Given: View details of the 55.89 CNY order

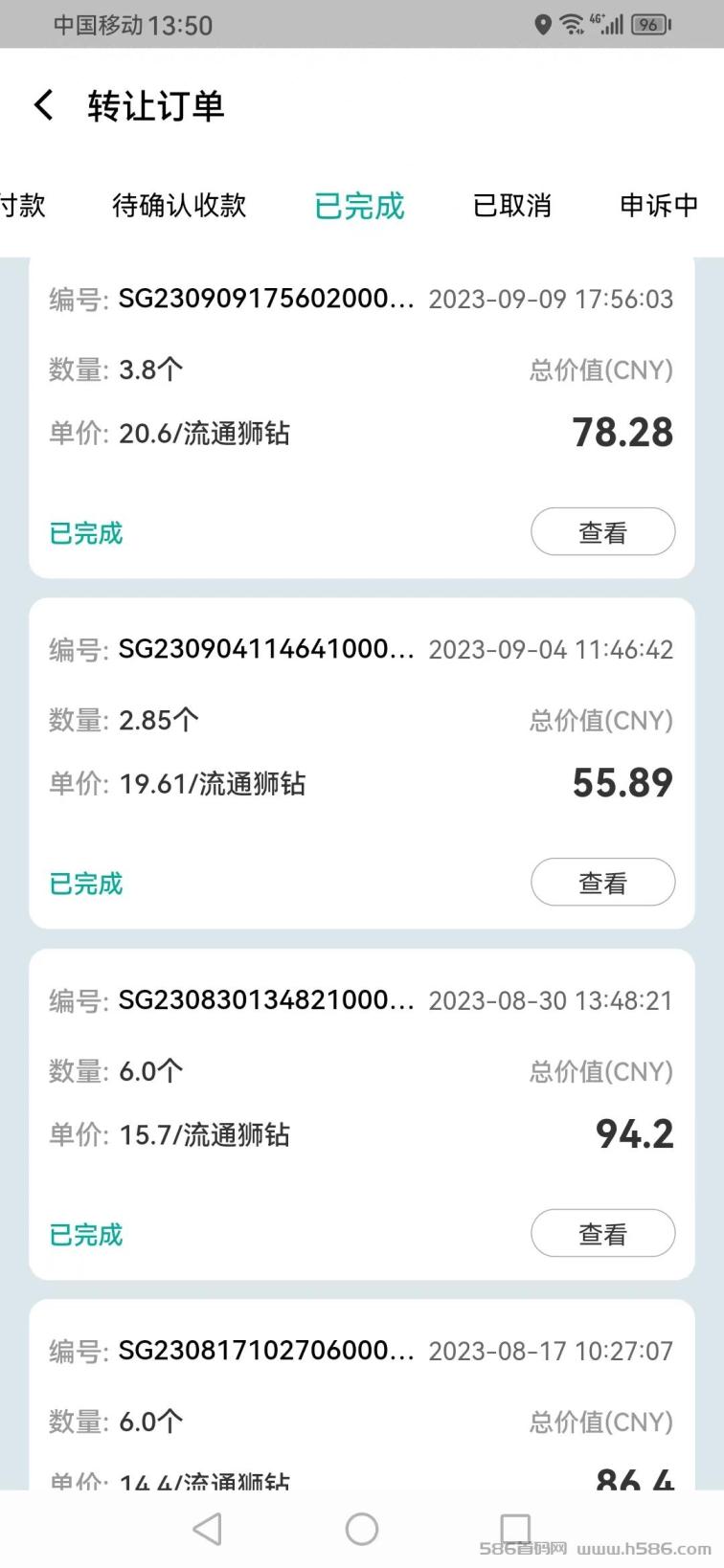Looking at the screenshot, I should [x=603, y=883].
